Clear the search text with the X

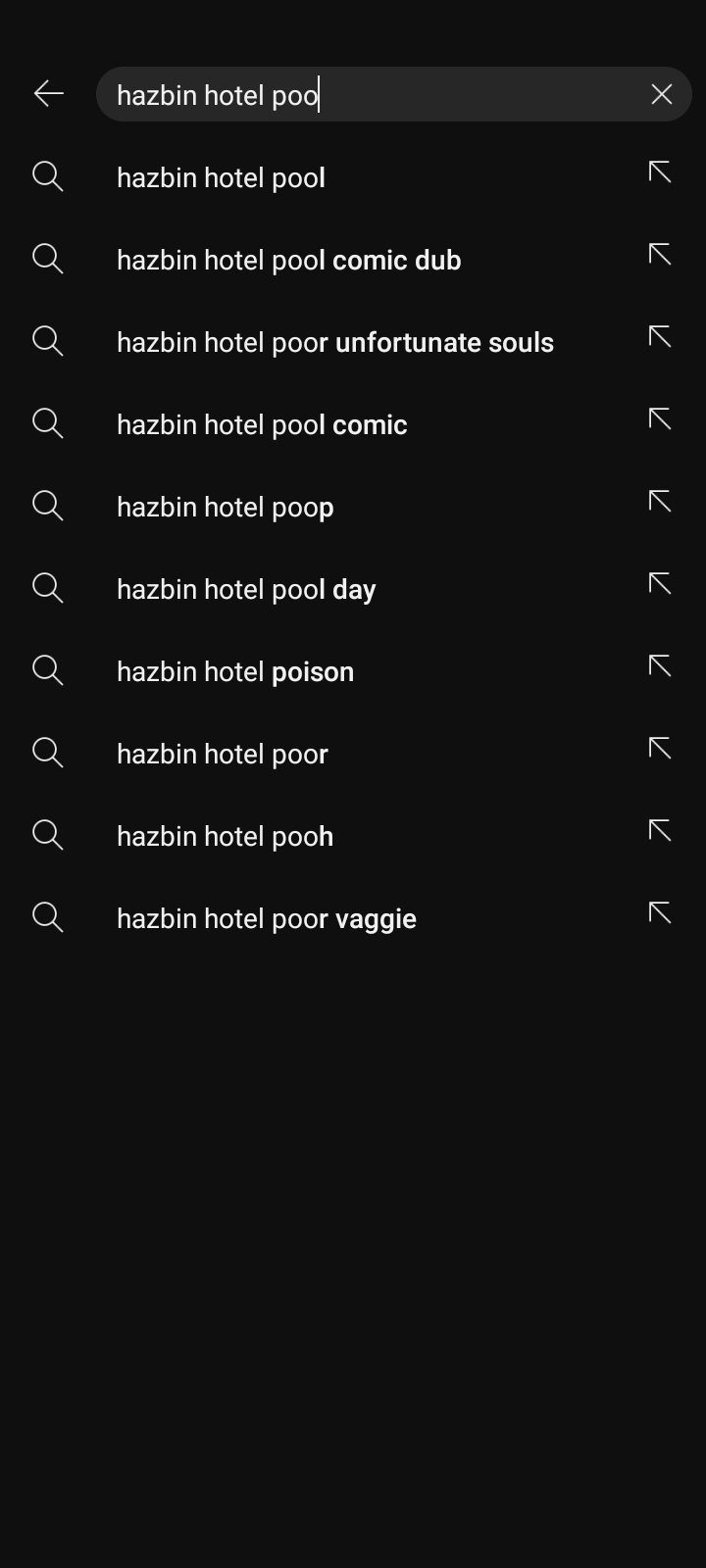pyautogui.click(x=662, y=94)
